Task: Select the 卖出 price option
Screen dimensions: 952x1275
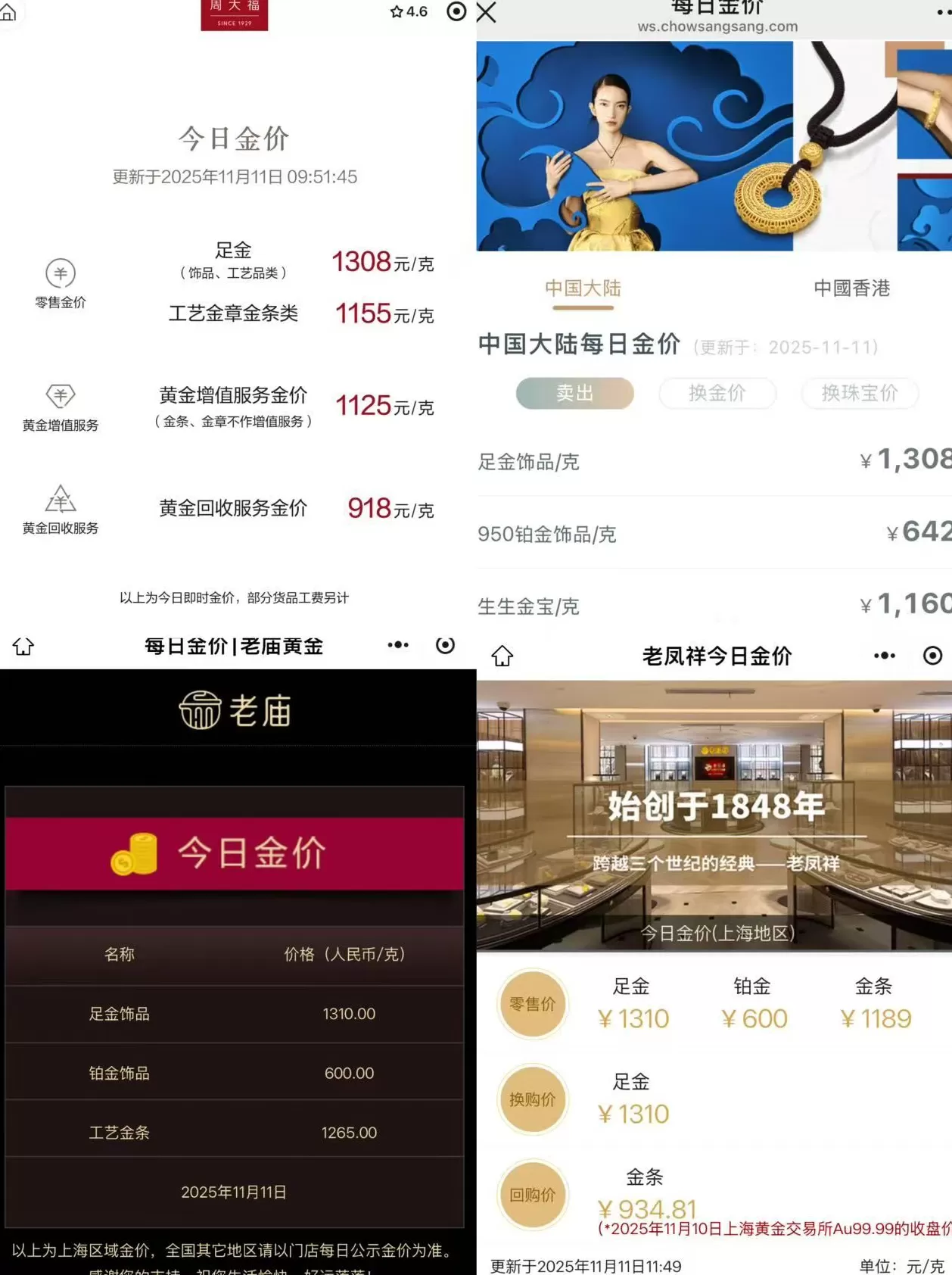Action: point(574,393)
